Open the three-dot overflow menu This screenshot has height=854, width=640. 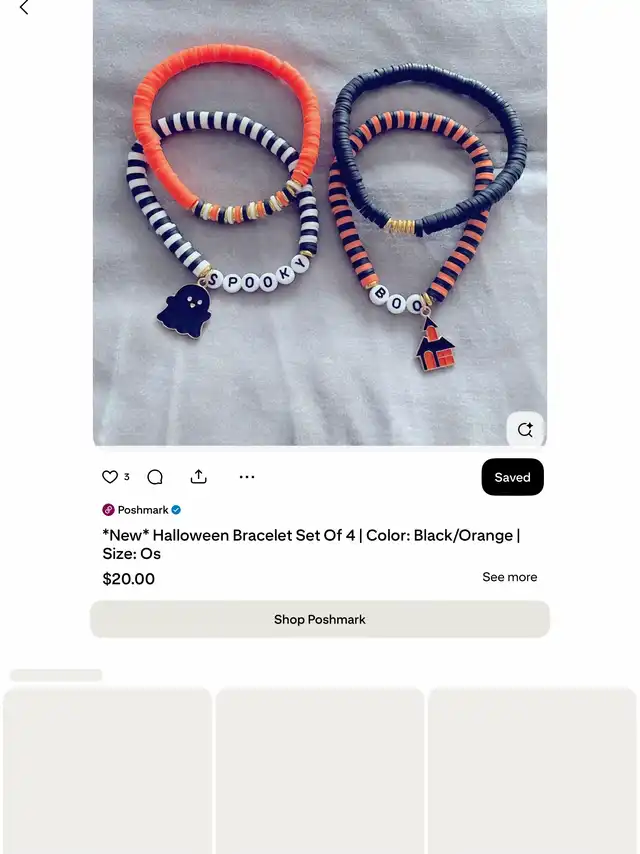tap(247, 477)
